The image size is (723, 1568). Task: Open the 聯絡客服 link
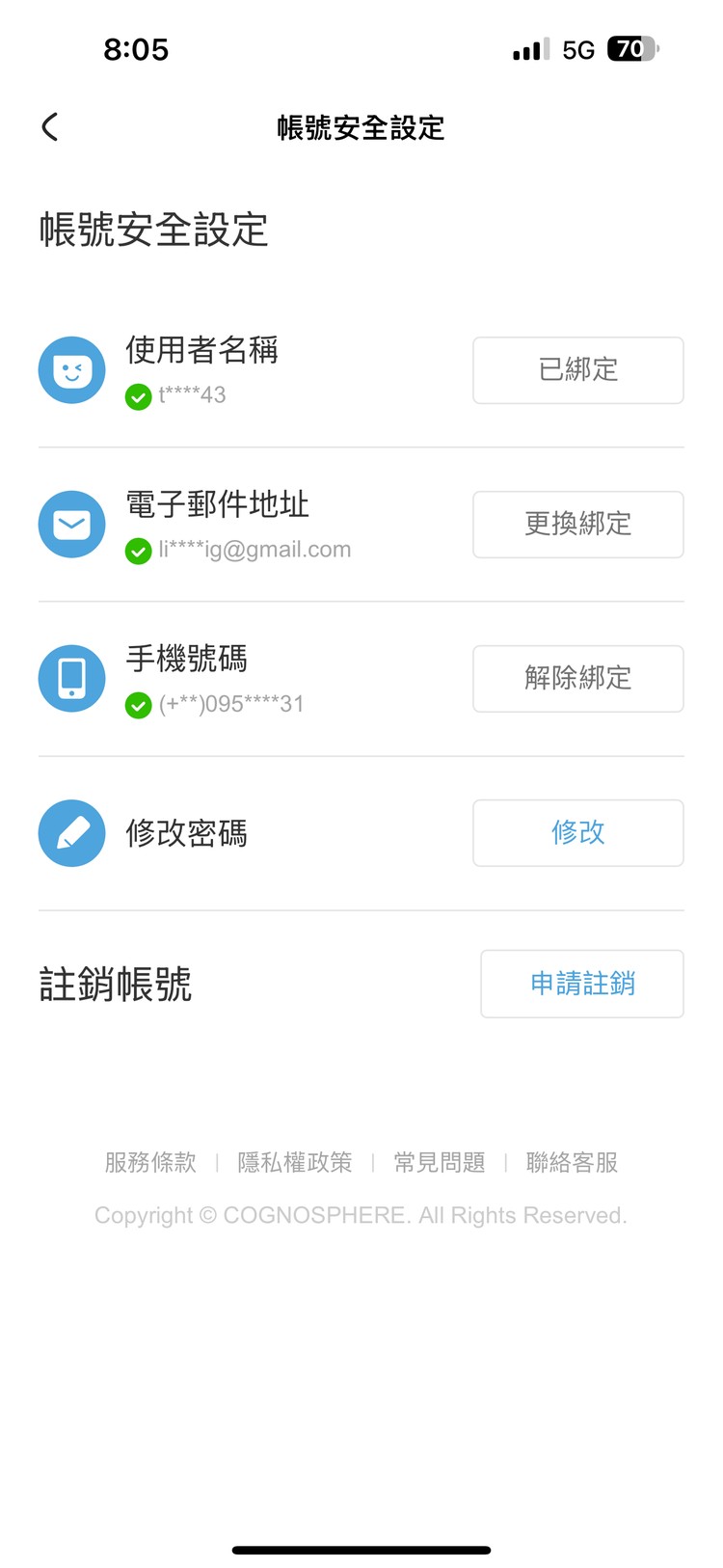coord(572,1162)
